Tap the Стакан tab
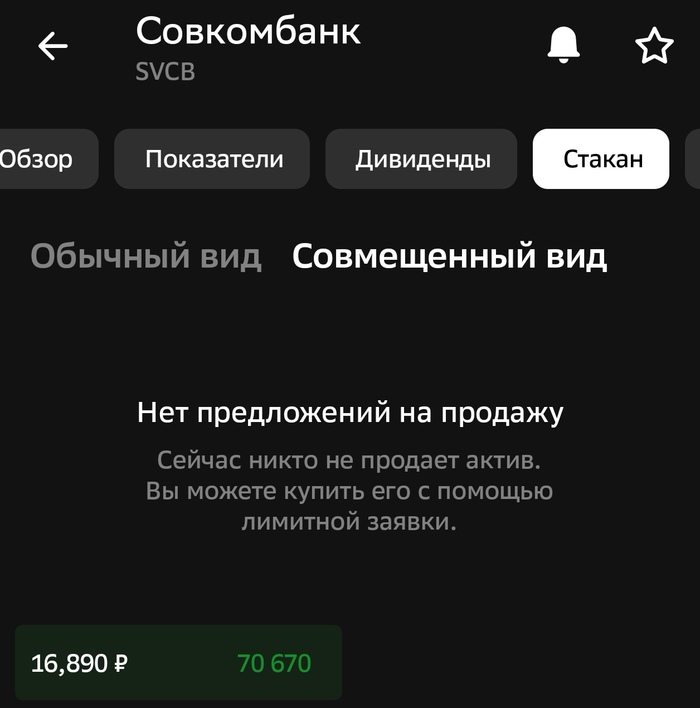The width and height of the screenshot is (700, 708). point(601,159)
